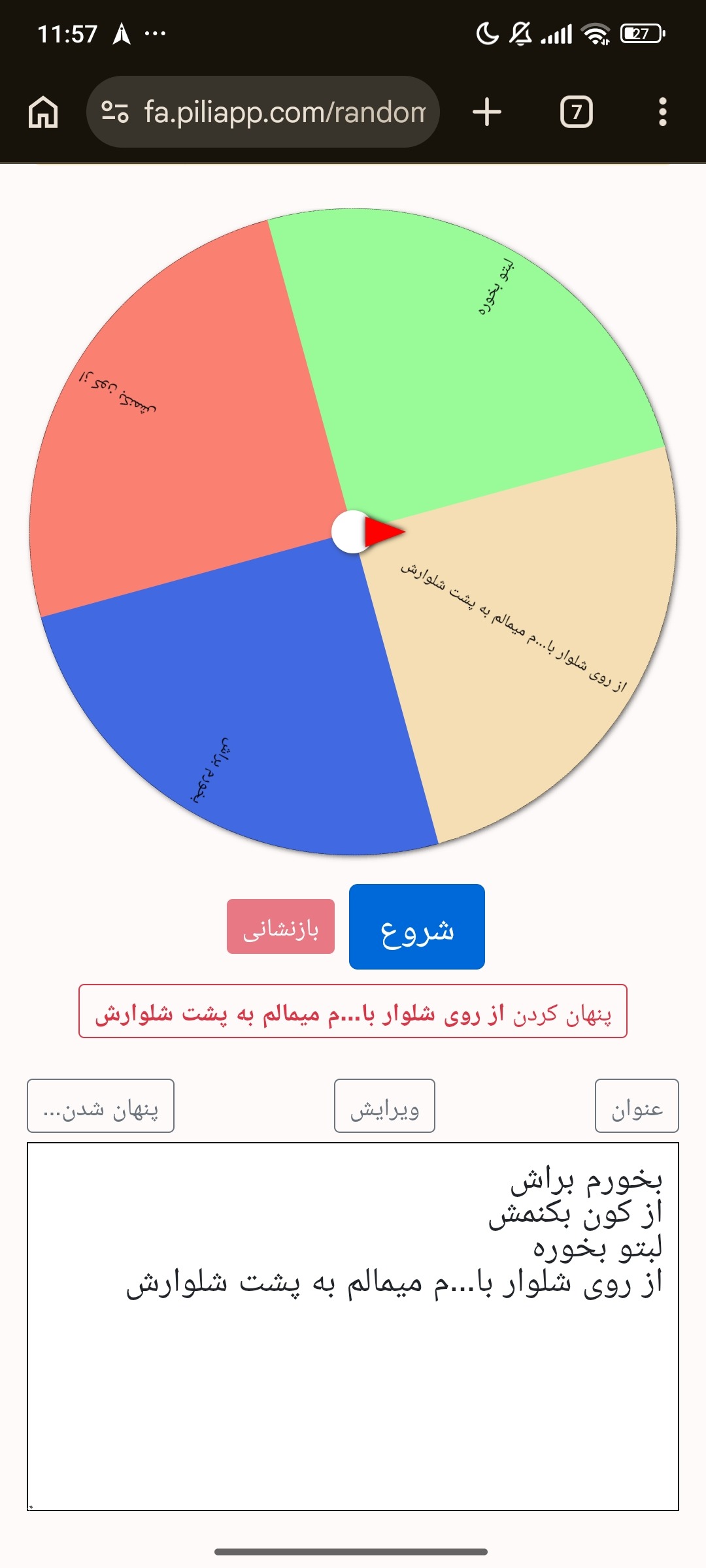706x1568 pixels.
Task: Open the عنوان title button
Action: pyautogui.click(x=637, y=1105)
